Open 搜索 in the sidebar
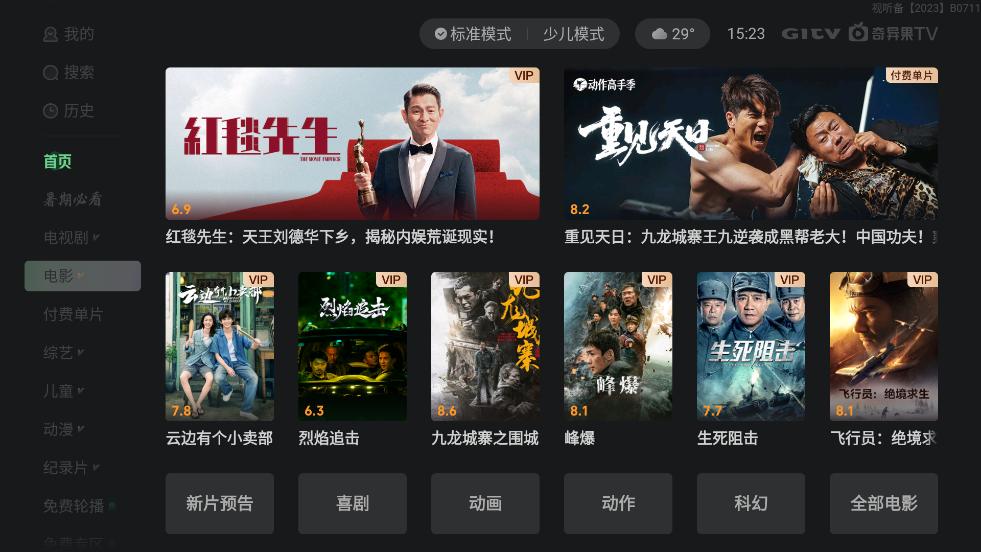Image resolution: width=981 pixels, height=552 pixels. click(69, 72)
